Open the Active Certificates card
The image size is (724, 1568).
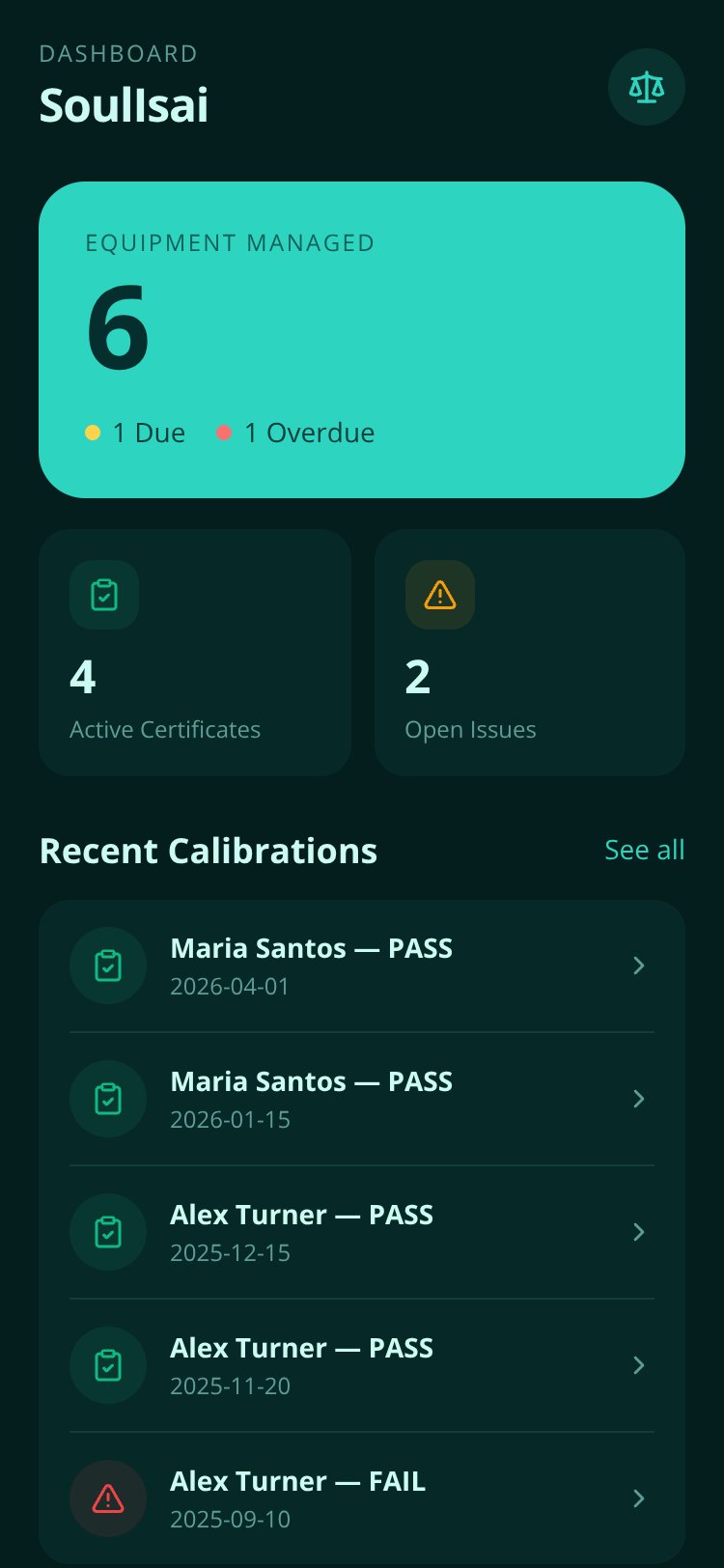195,653
